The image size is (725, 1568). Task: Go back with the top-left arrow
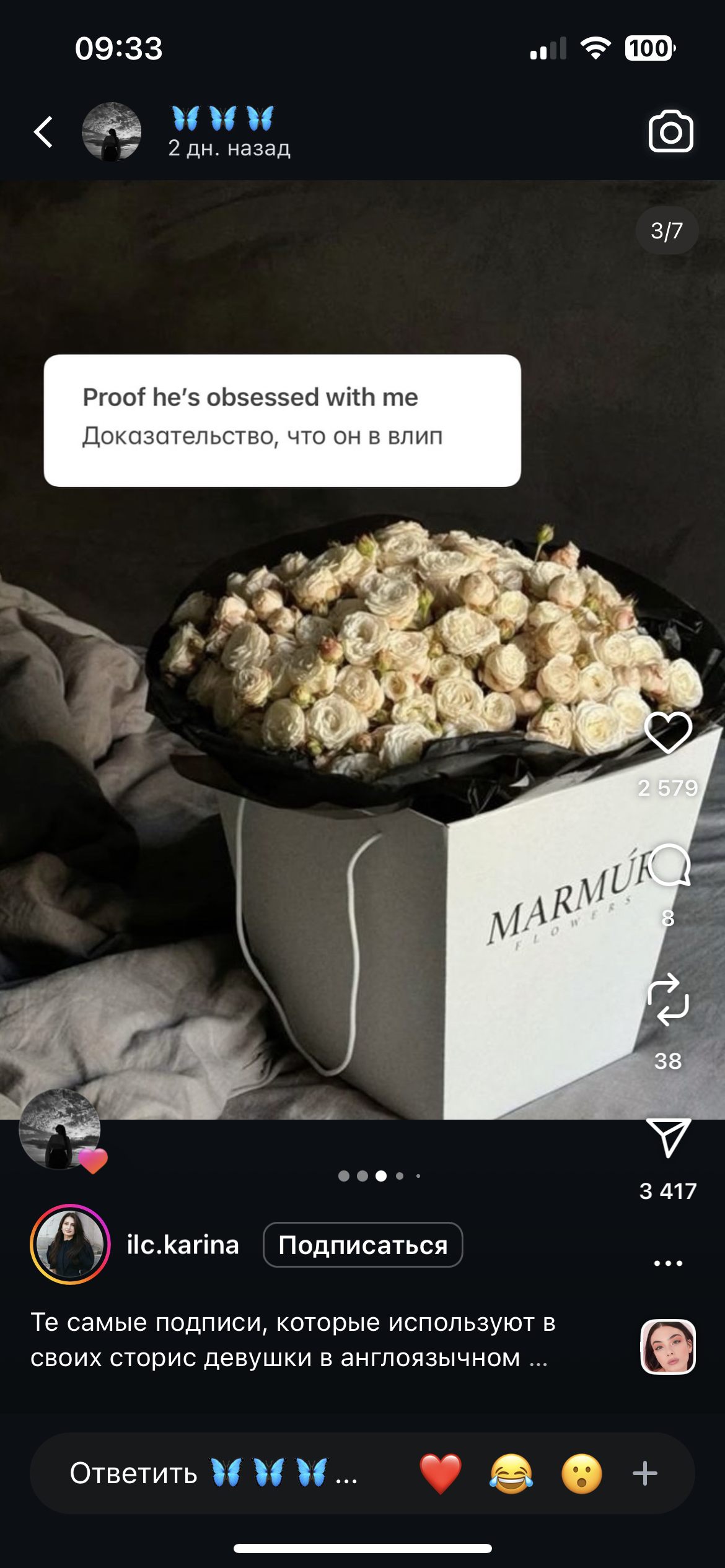coord(43,132)
